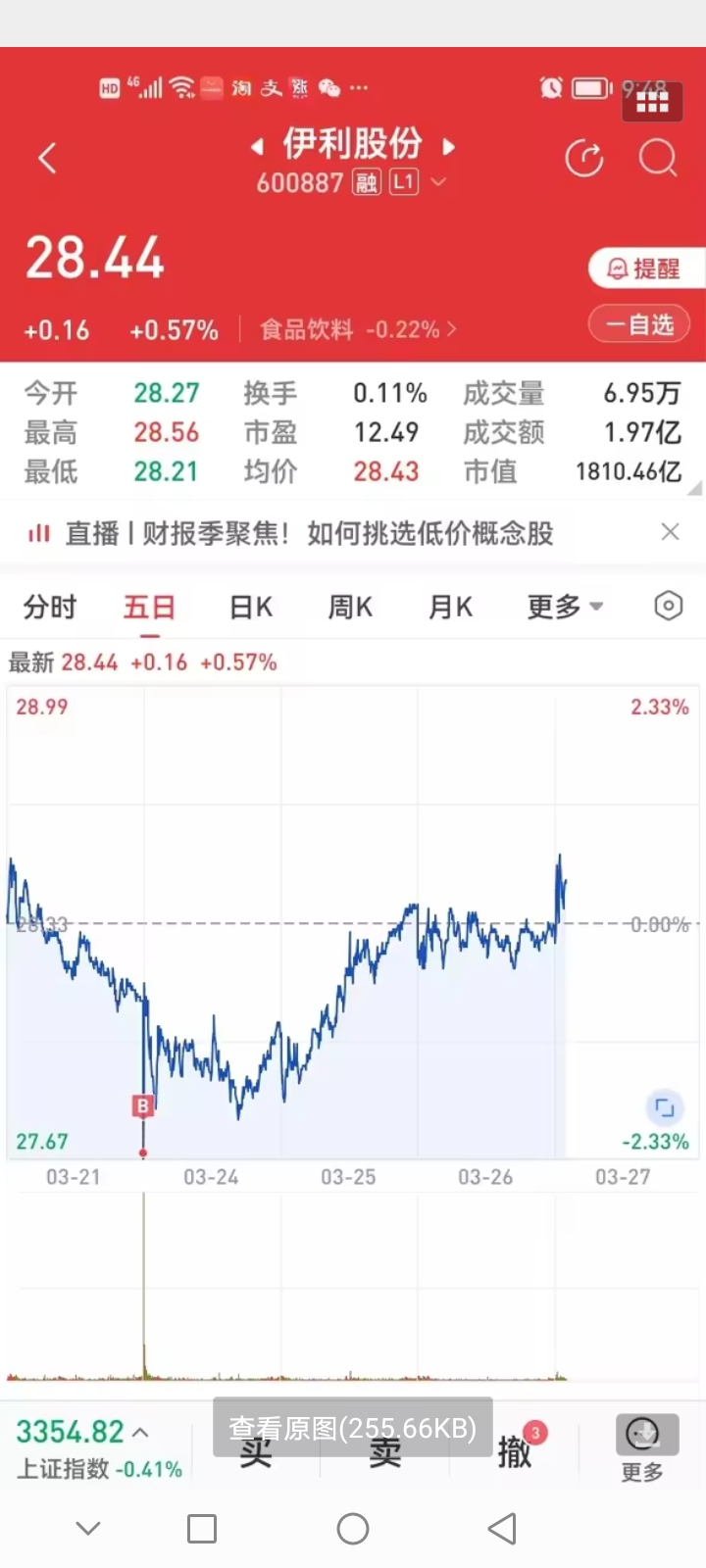This screenshot has height=1568, width=706.
Task: Dismiss the live broadcast banner
Action: (670, 531)
